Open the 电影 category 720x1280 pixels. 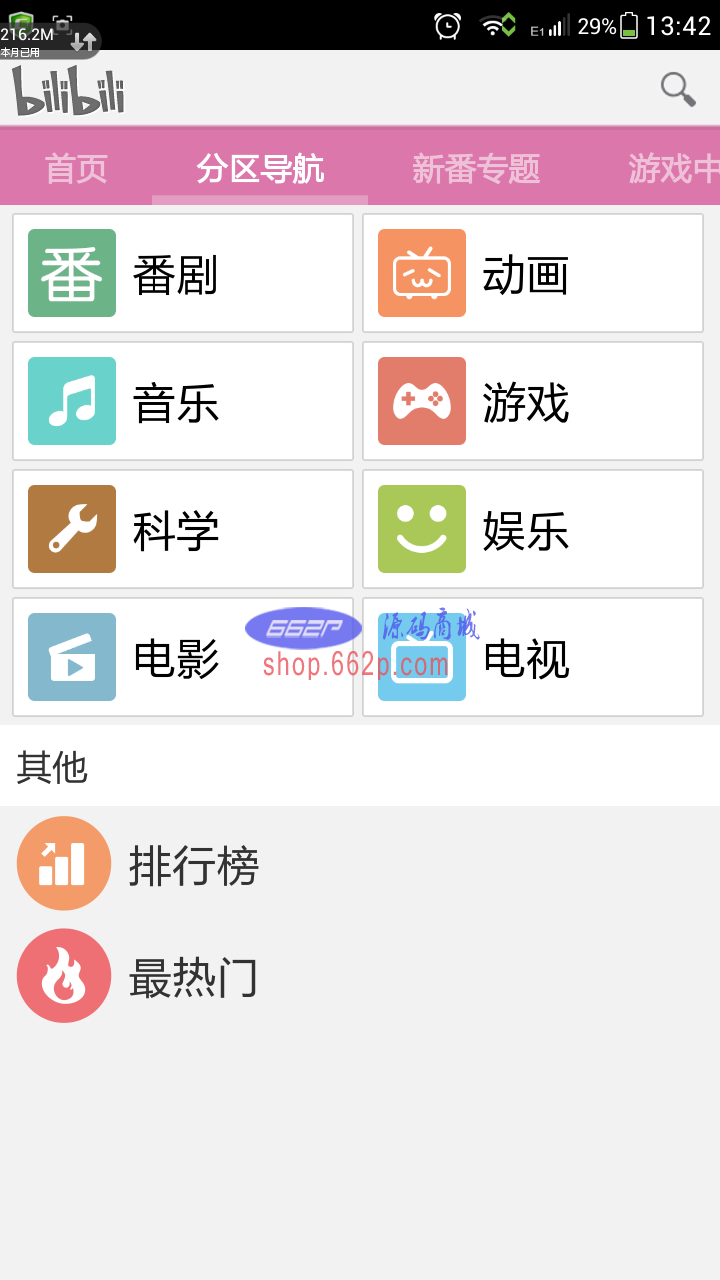coord(183,658)
